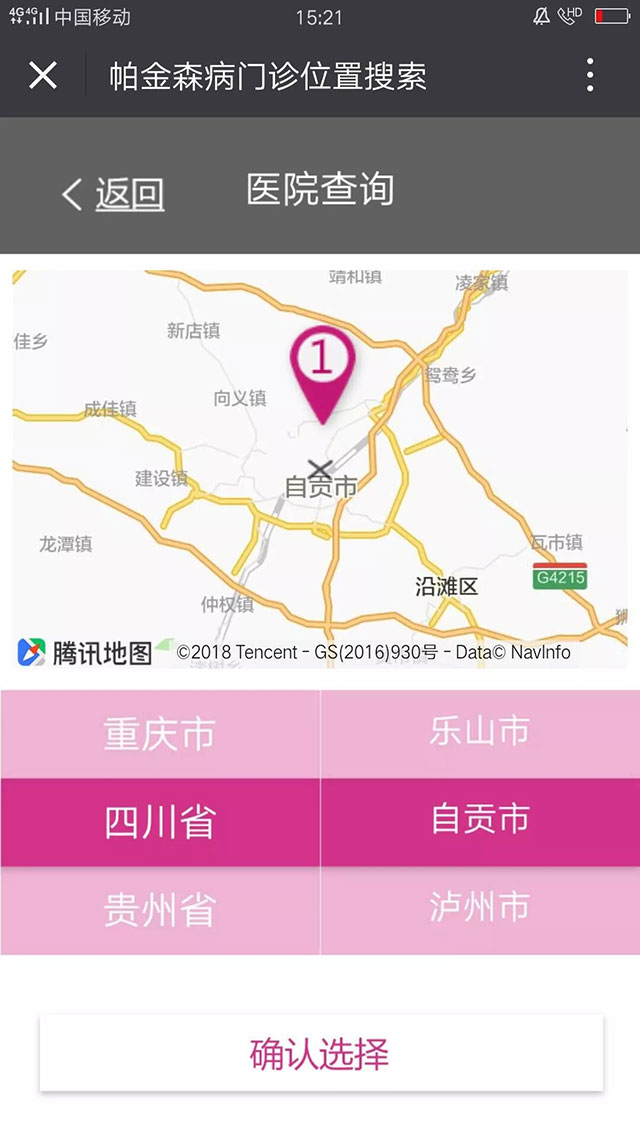
Task: Open the three-dot overflow menu
Action: point(590,75)
